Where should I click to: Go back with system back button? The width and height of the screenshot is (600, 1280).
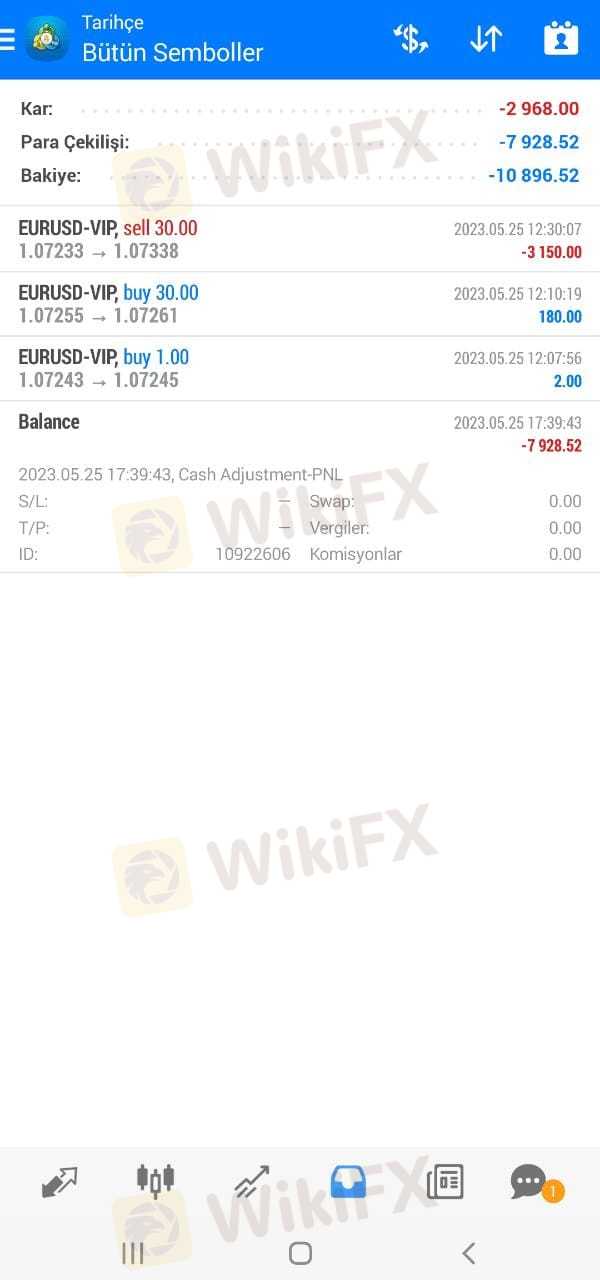(x=468, y=1253)
